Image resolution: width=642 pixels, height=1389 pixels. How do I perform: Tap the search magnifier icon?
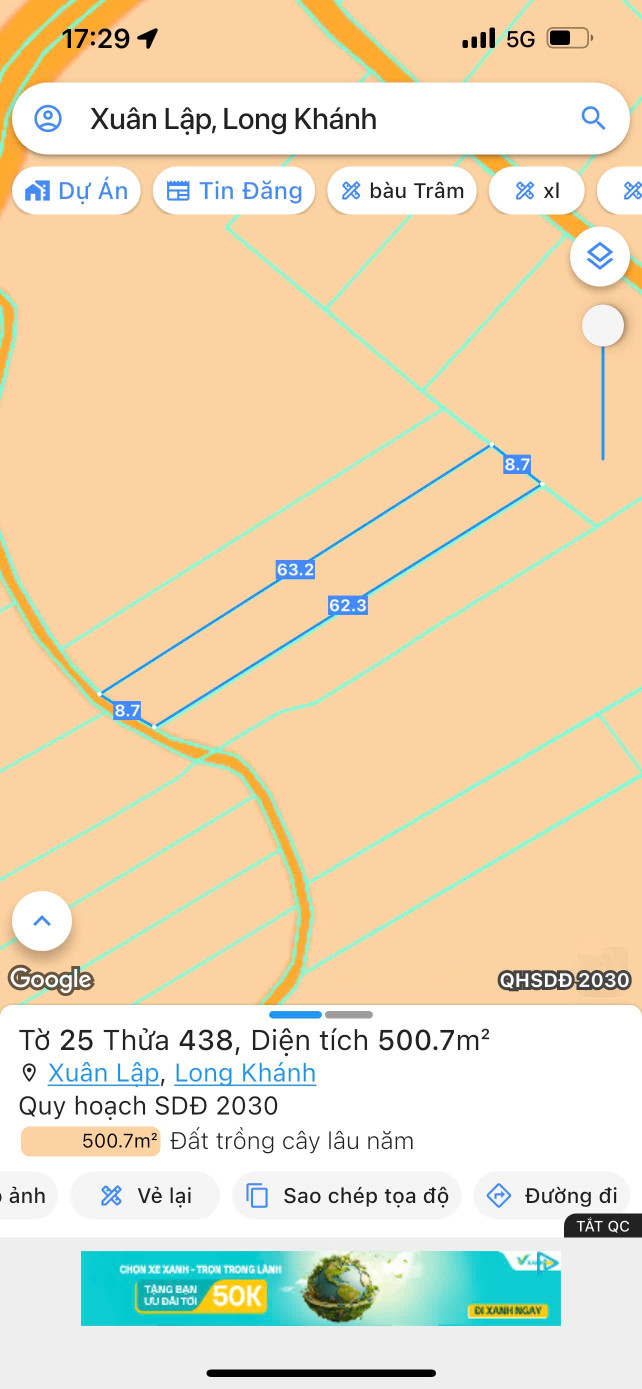click(593, 119)
